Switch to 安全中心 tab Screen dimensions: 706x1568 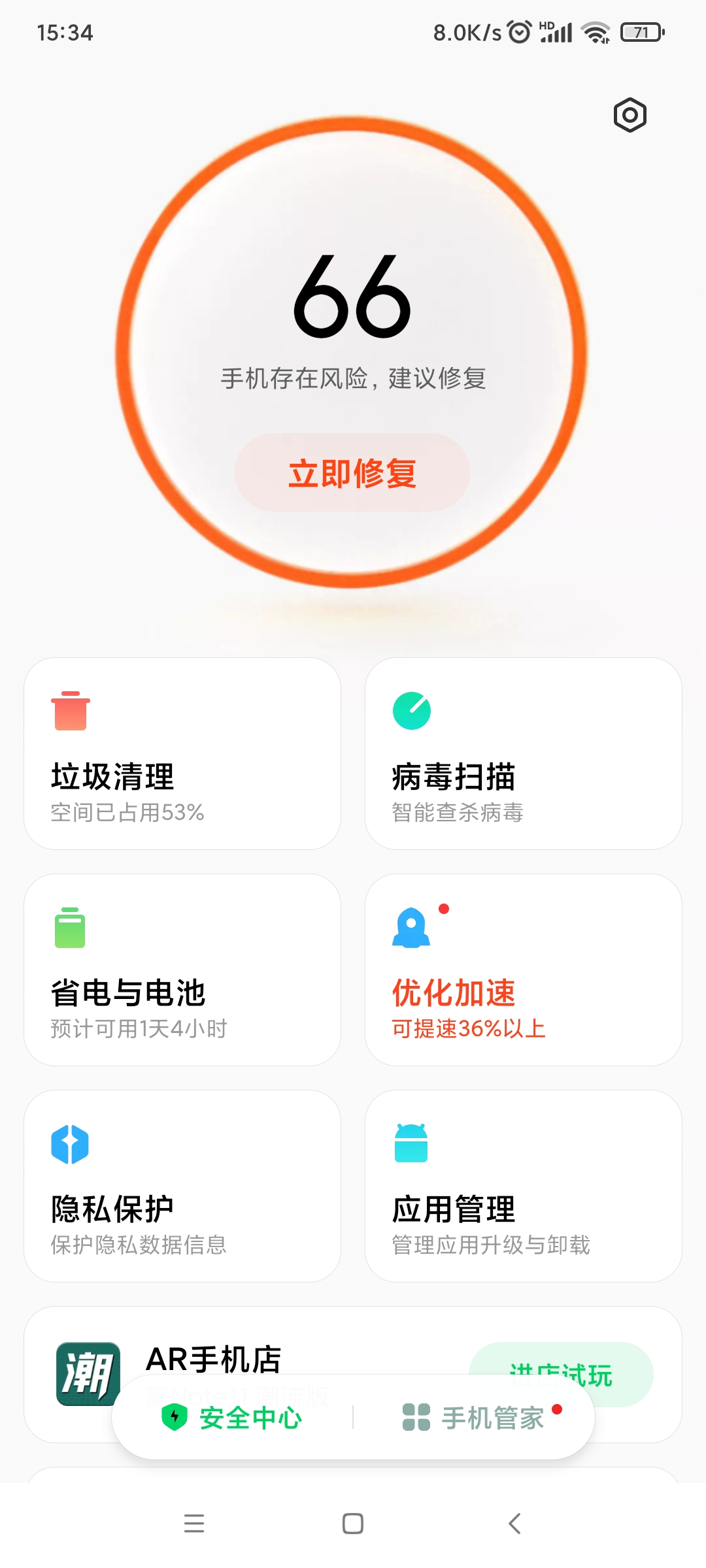(x=232, y=1418)
